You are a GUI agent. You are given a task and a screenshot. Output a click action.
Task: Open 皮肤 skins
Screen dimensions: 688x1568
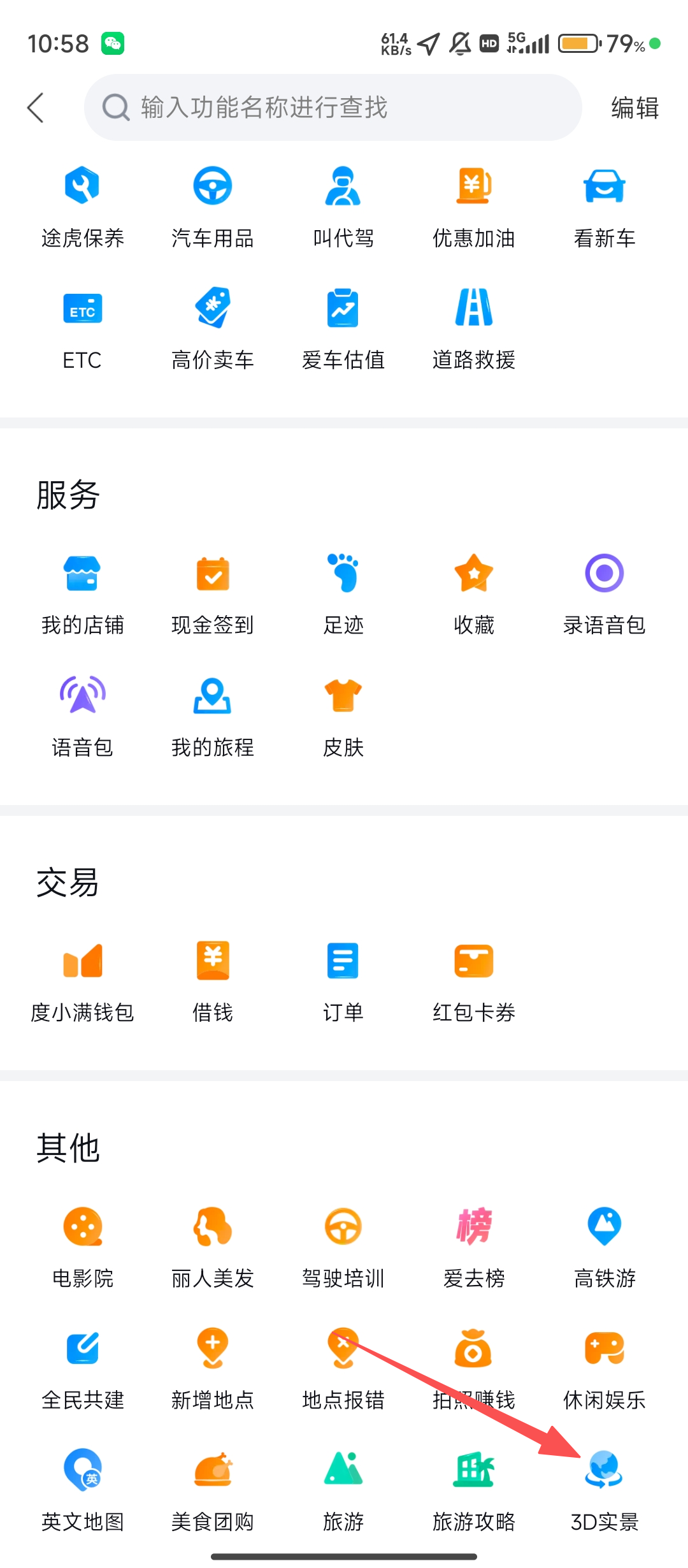[343, 715]
